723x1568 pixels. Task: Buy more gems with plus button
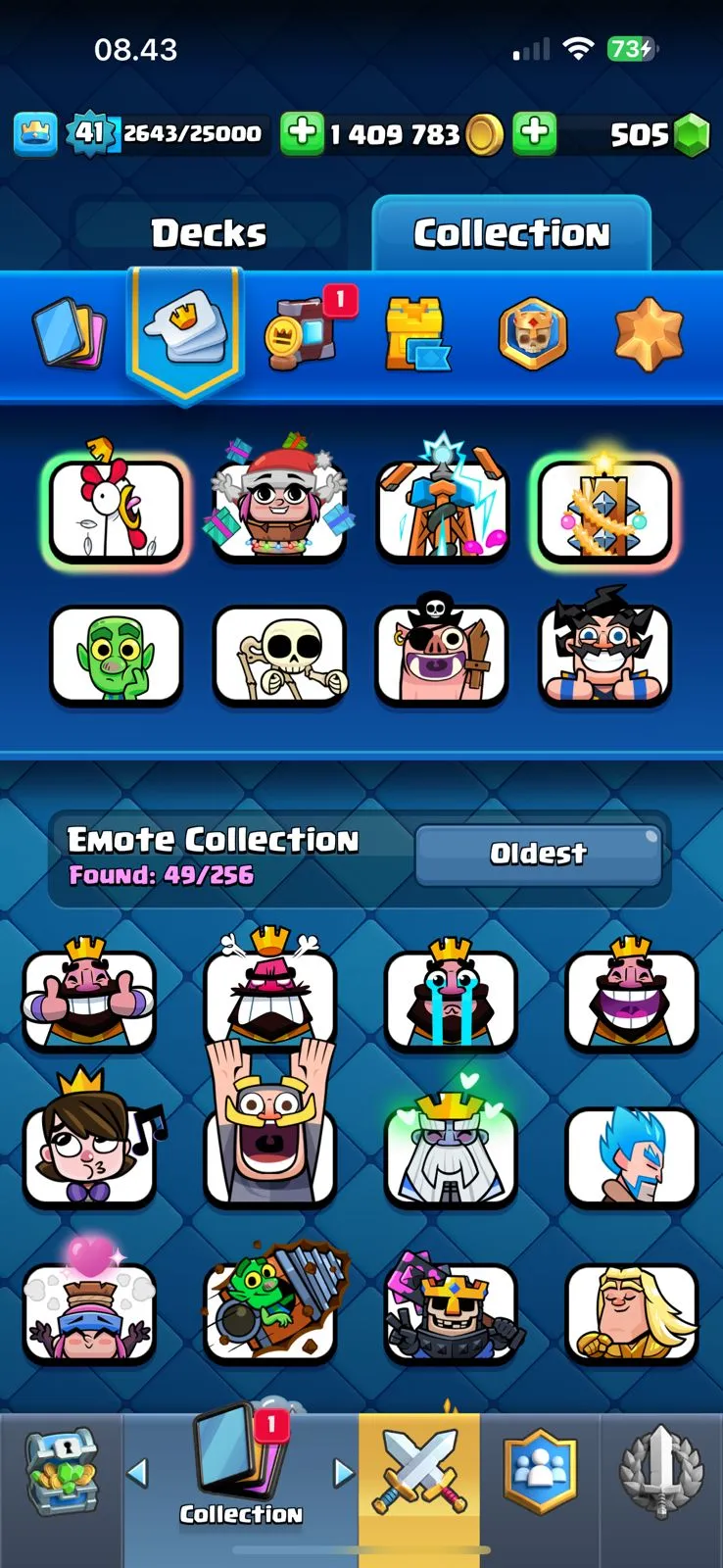[535, 133]
